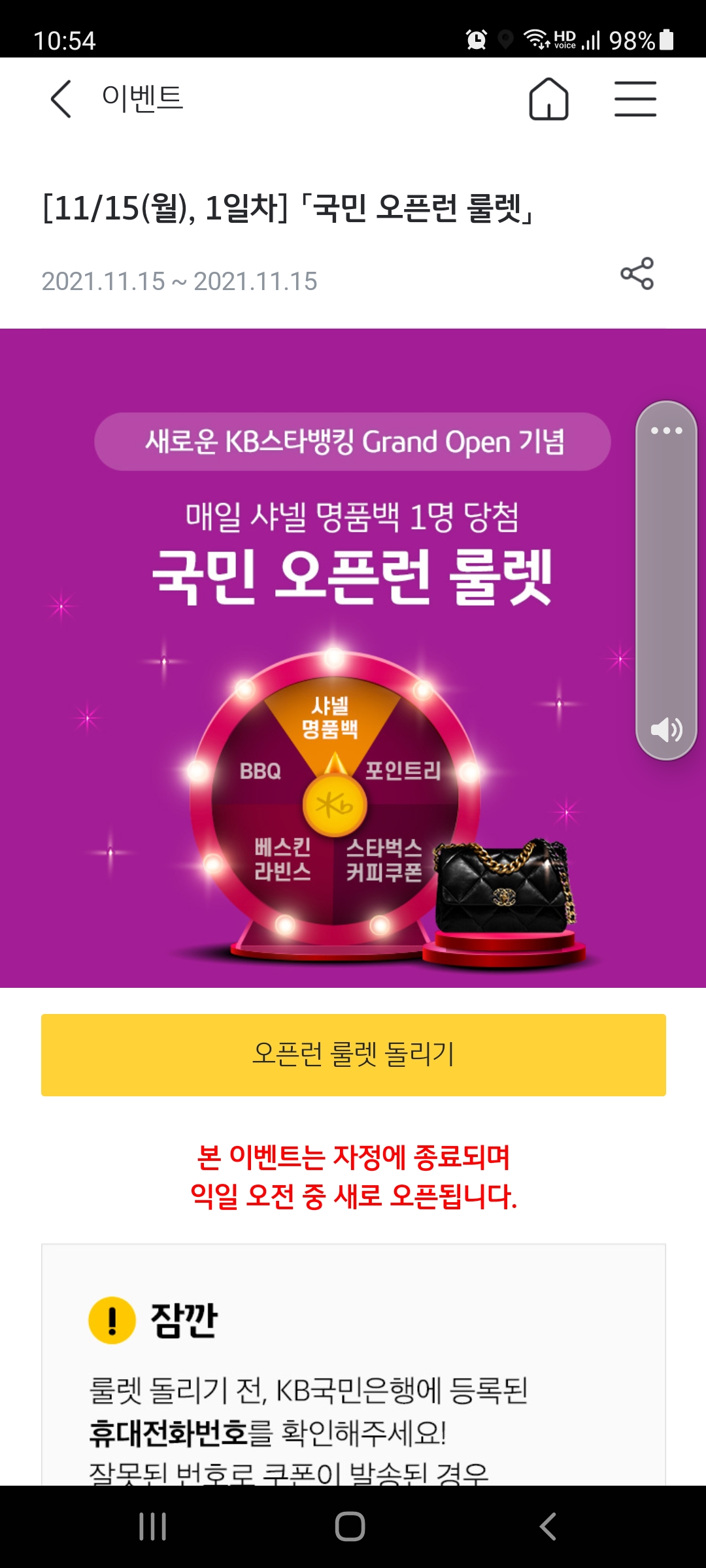
Task: Open the hamburger menu
Action: (x=635, y=99)
